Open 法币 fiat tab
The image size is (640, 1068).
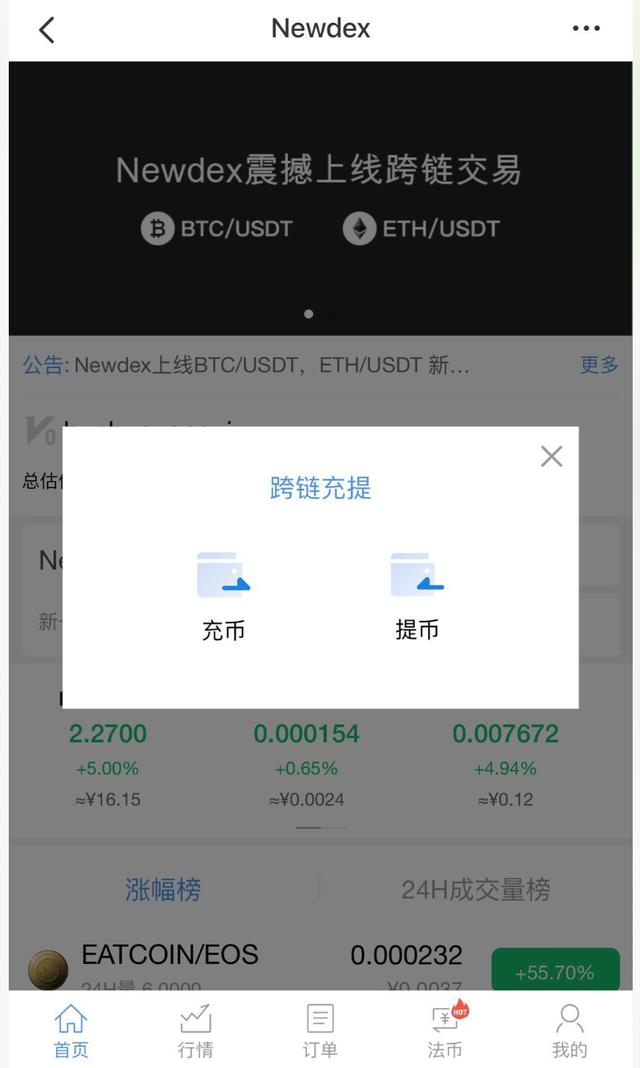446,1031
